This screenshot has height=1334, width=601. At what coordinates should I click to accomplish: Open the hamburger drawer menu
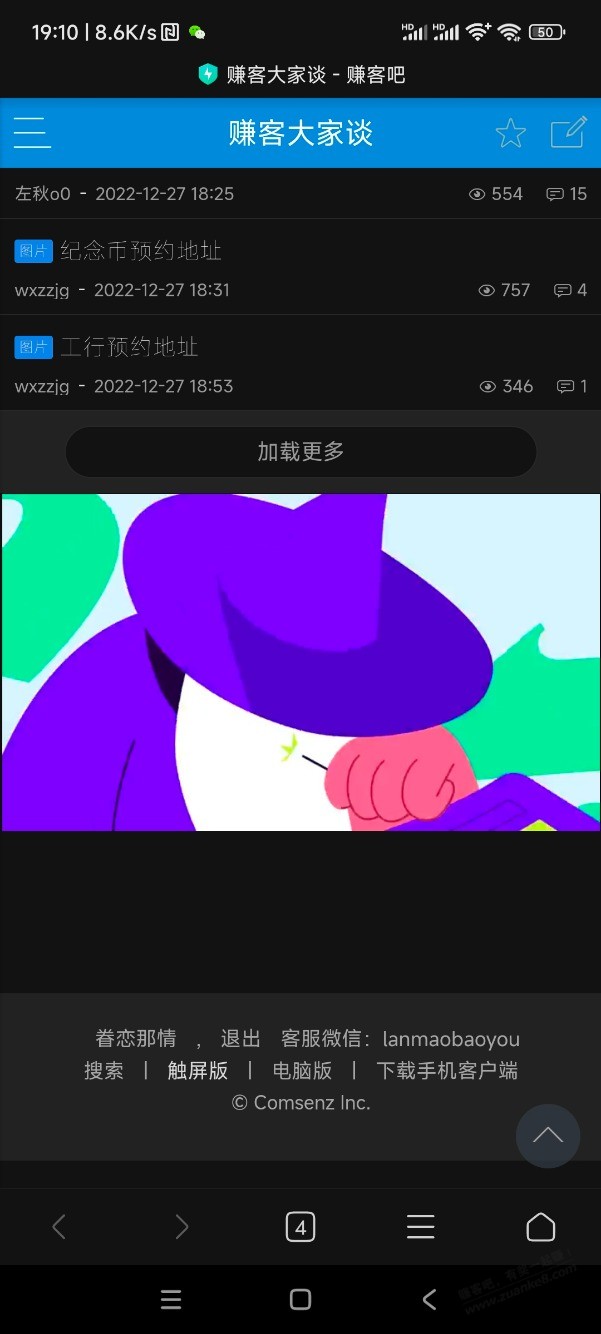(x=32, y=132)
